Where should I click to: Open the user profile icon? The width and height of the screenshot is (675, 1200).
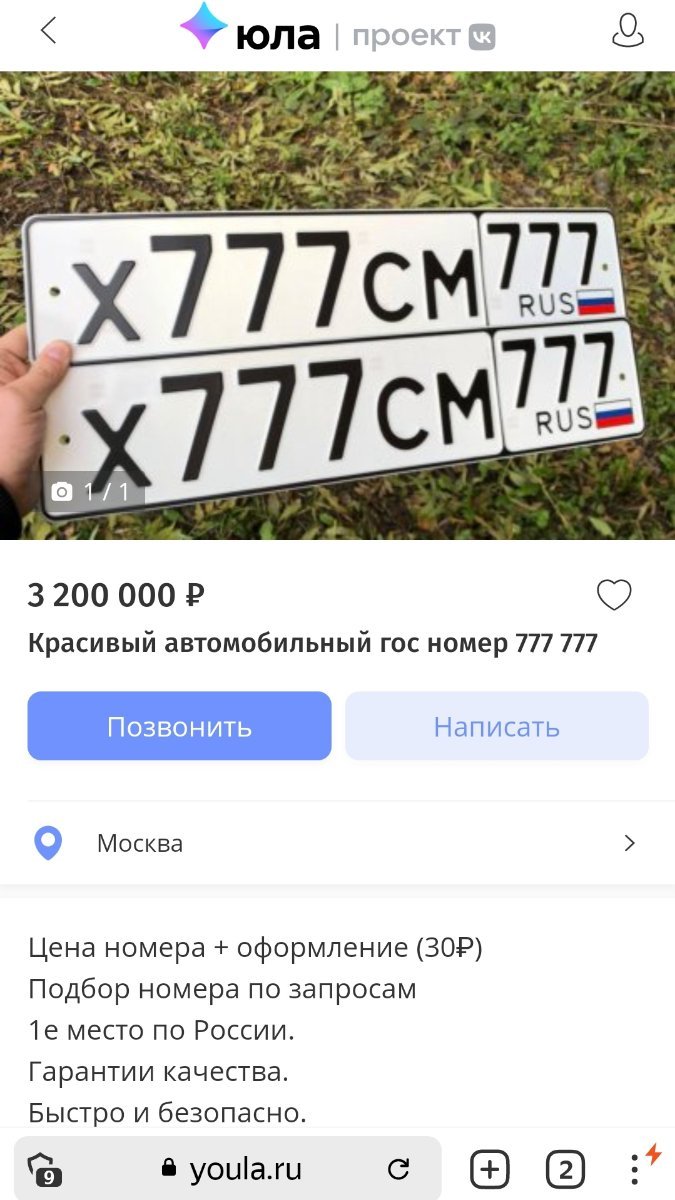627,31
